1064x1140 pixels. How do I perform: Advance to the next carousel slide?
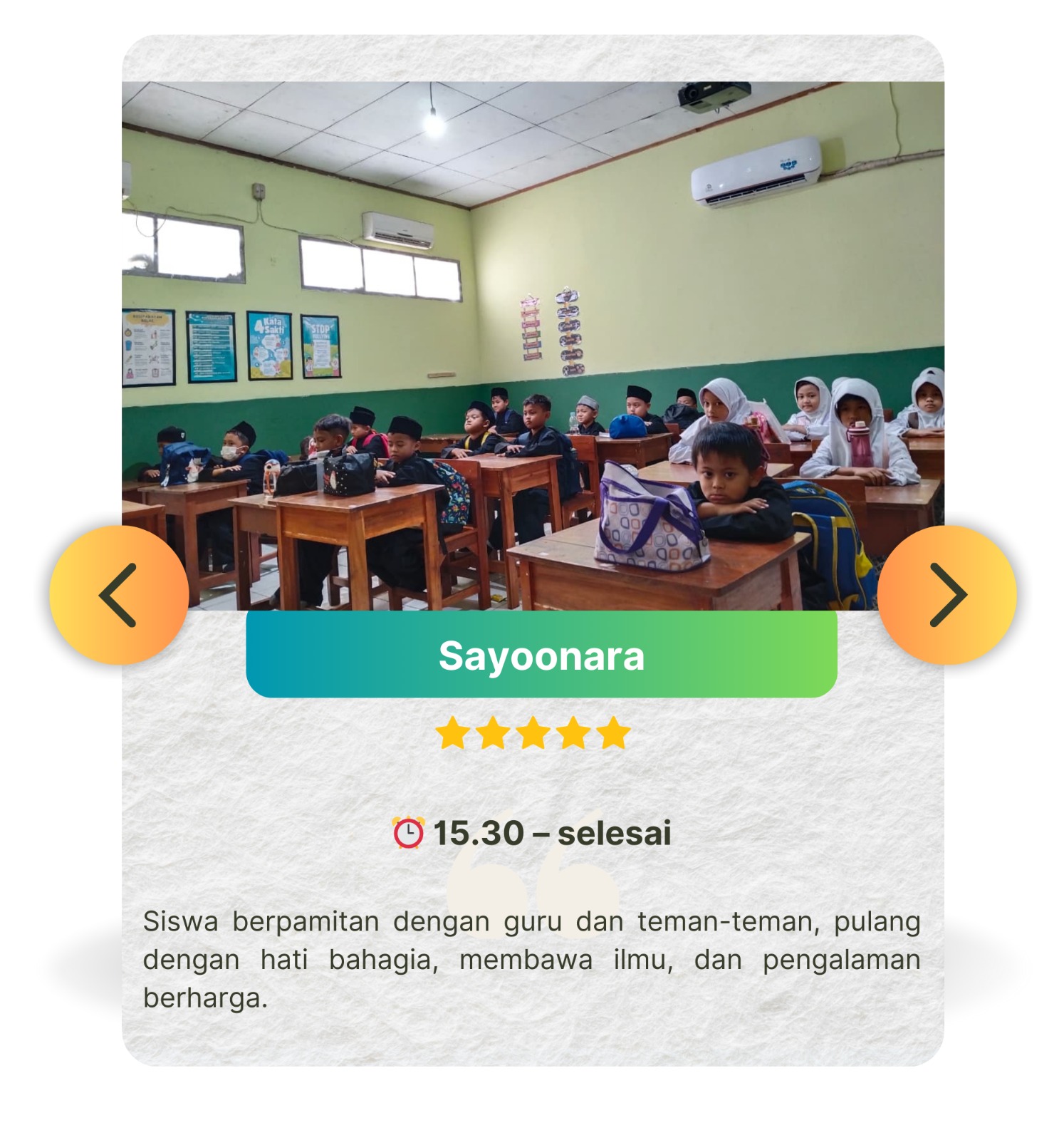tap(946, 595)
